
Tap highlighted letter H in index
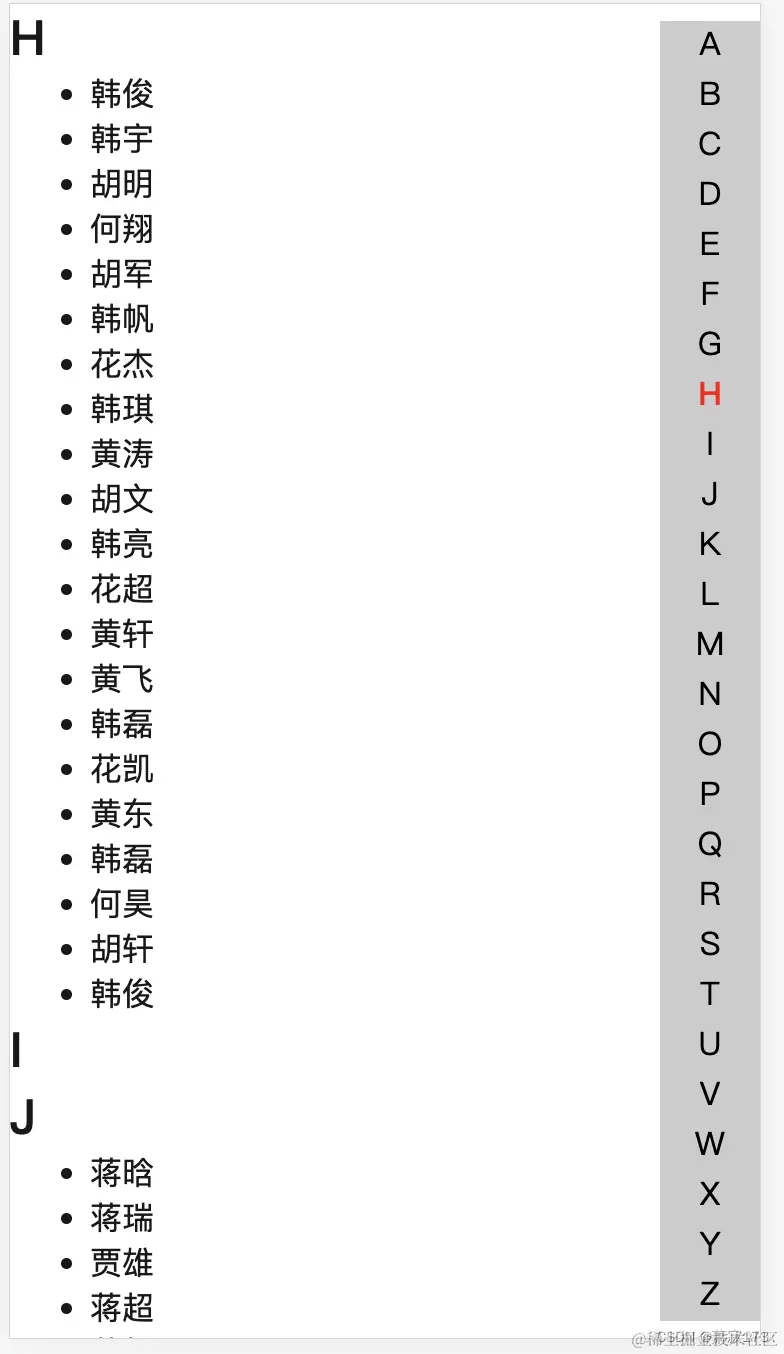click(709, 394)
